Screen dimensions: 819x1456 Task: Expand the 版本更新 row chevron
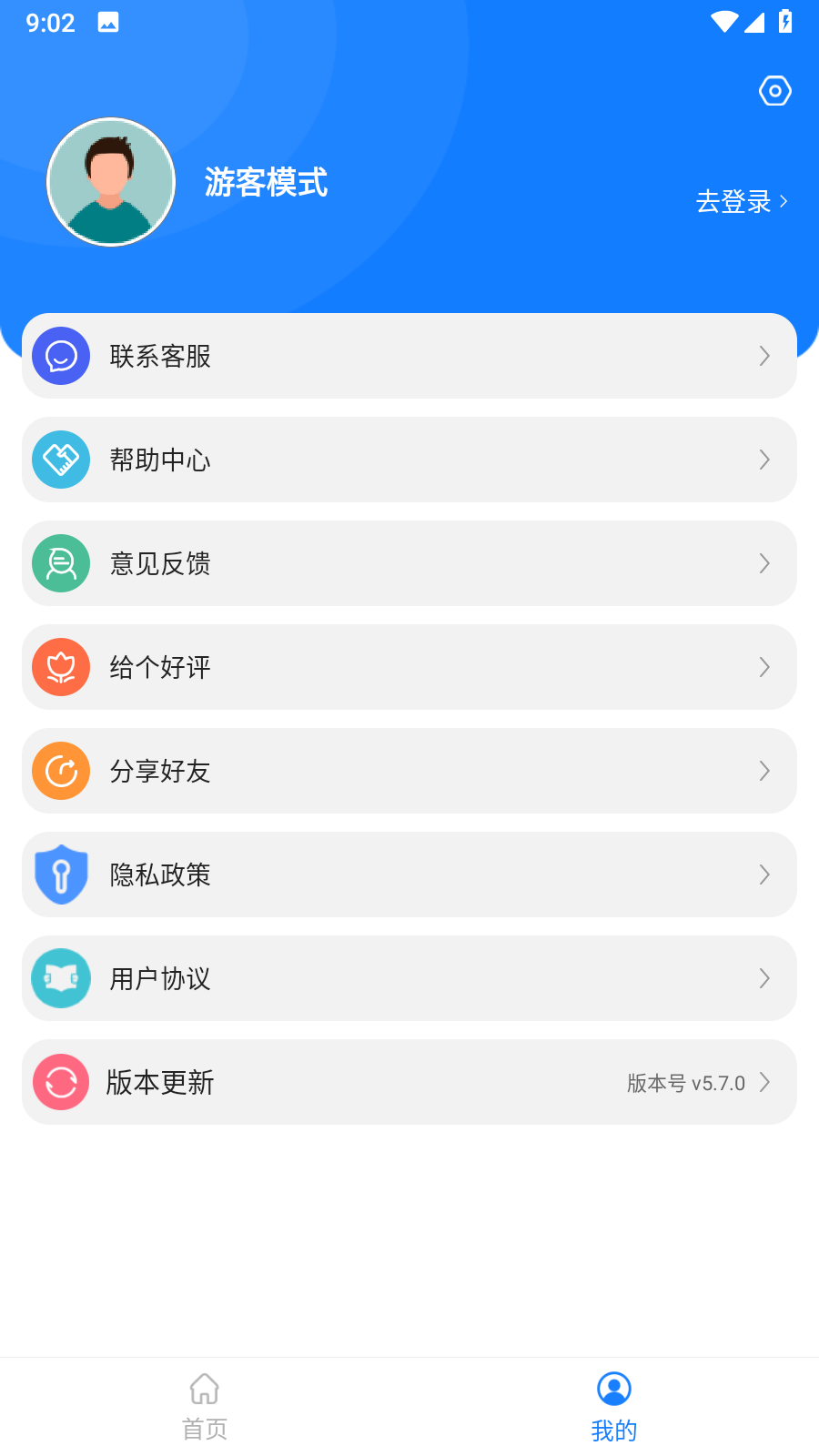(763, 1082)
